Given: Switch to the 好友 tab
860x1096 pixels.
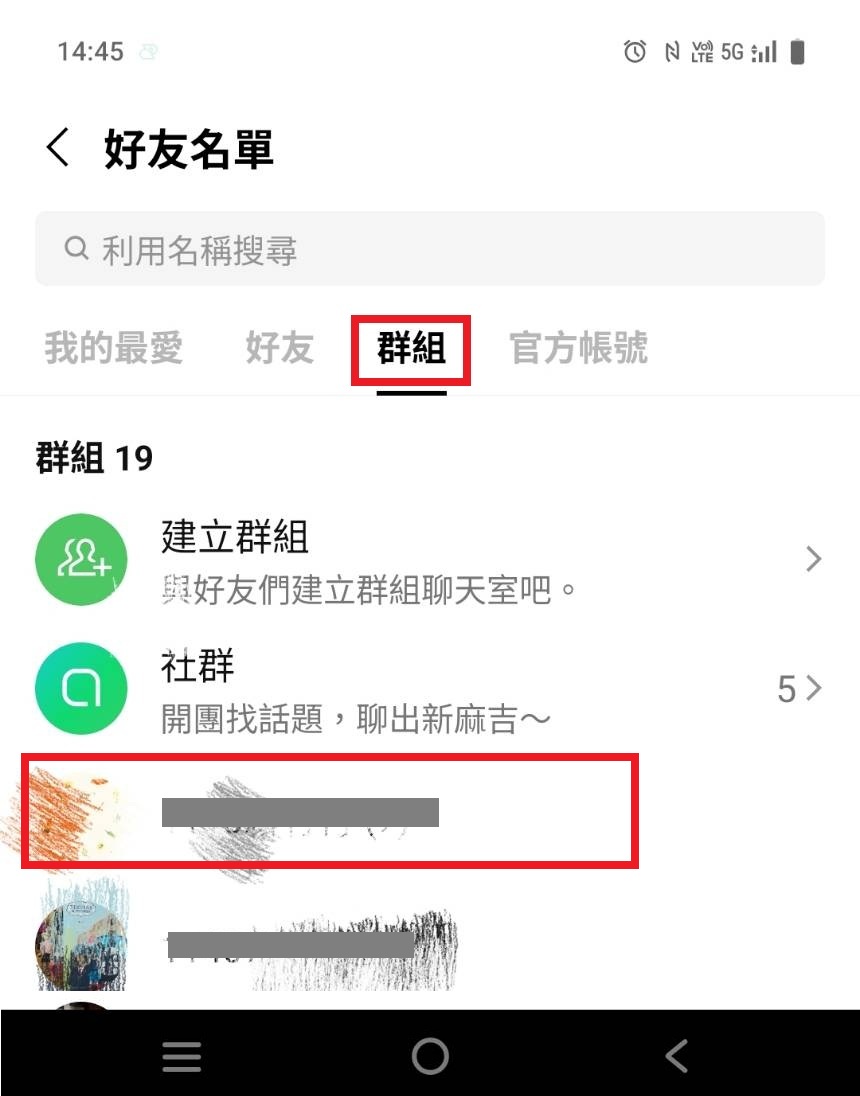Looking at the screenshot, I should coord(280,348).
